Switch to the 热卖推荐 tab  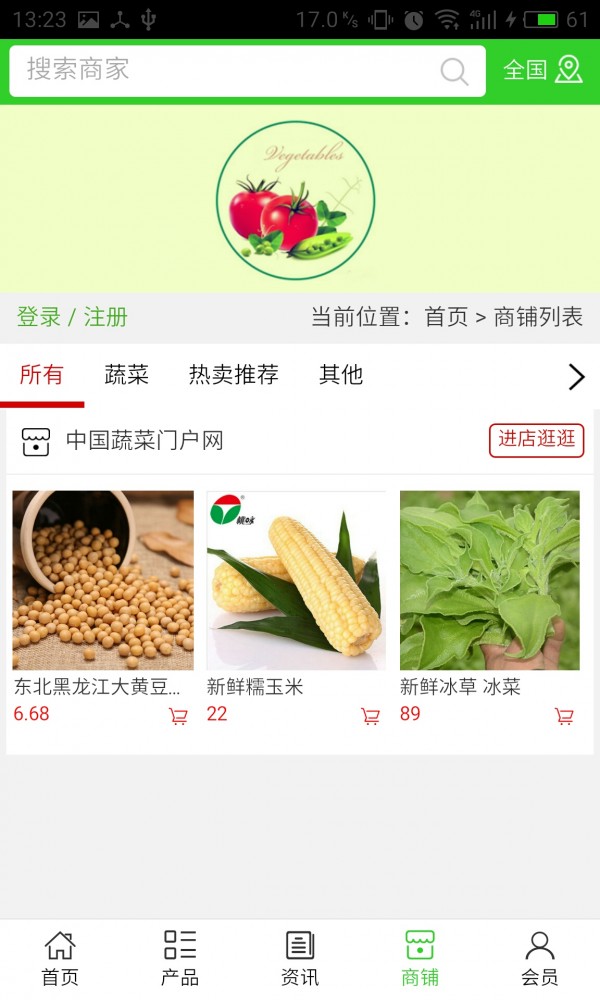pos(233,375)
